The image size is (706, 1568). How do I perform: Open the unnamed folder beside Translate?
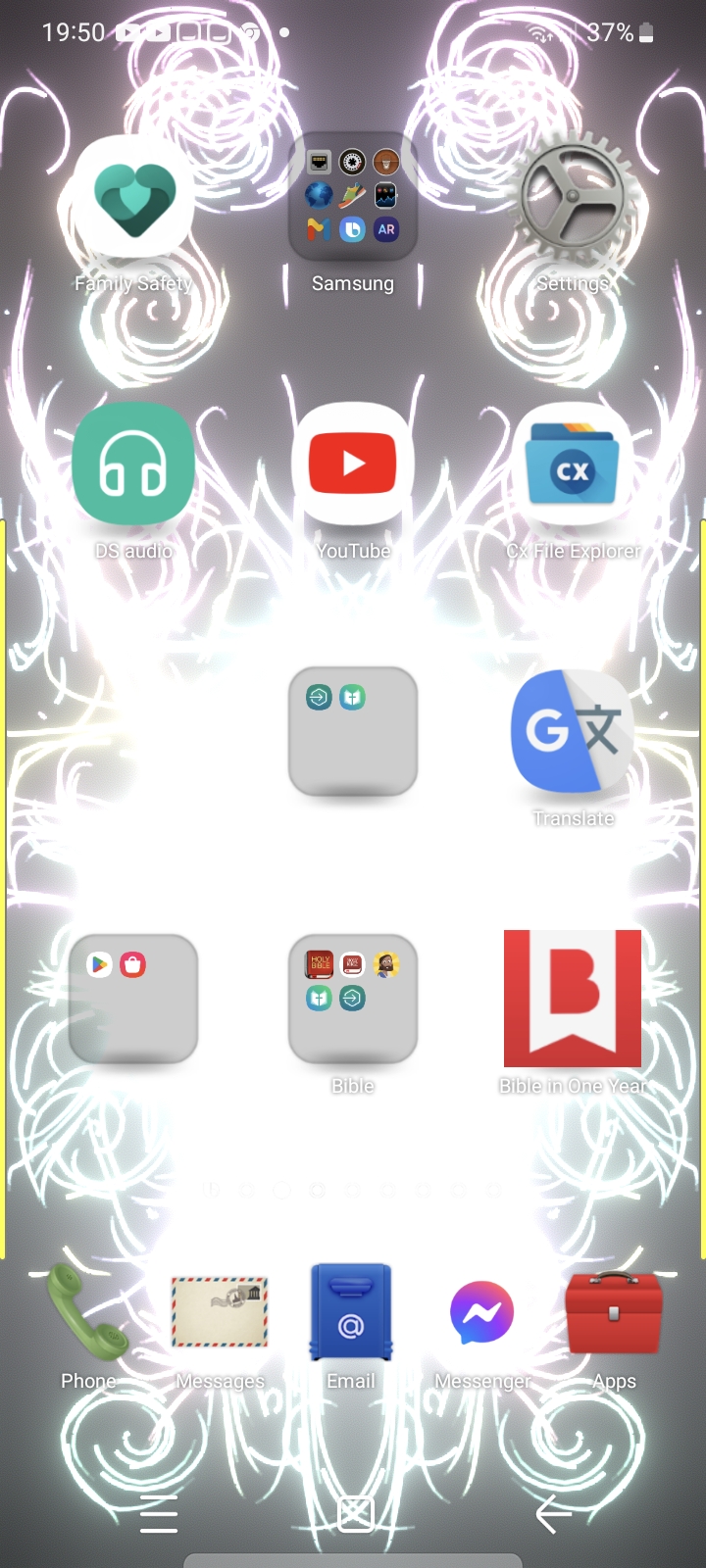pos(353,732)
